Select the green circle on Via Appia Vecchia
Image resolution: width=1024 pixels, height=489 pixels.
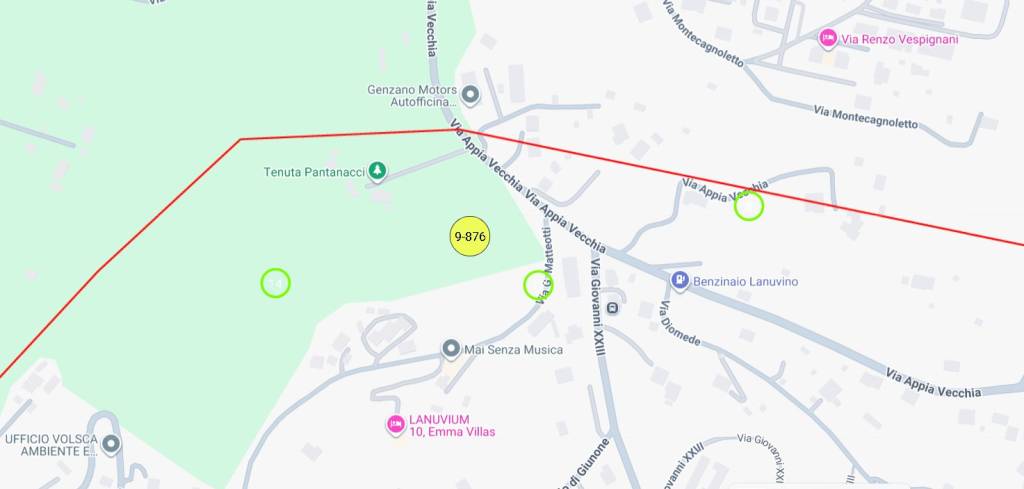[749, 206]
